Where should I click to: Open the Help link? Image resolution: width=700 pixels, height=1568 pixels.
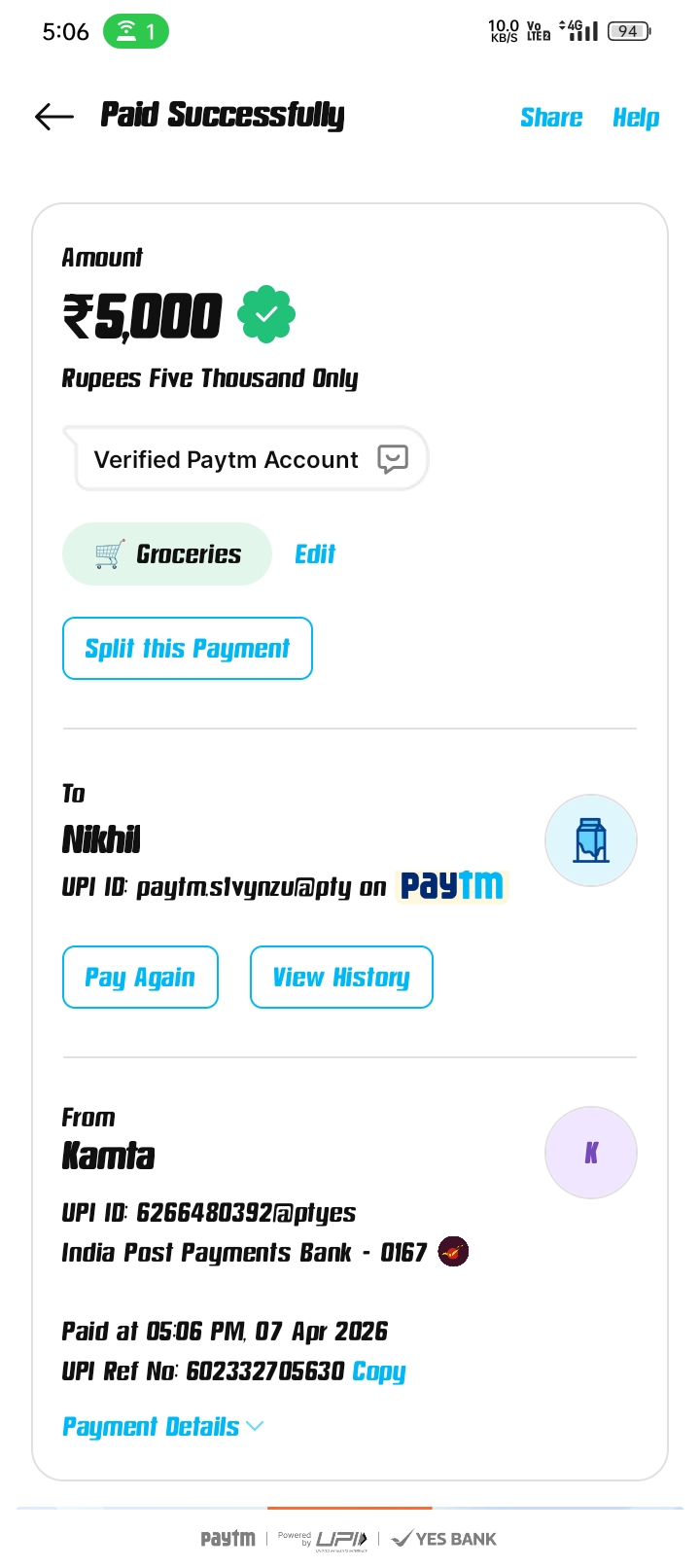click(636, 118)
